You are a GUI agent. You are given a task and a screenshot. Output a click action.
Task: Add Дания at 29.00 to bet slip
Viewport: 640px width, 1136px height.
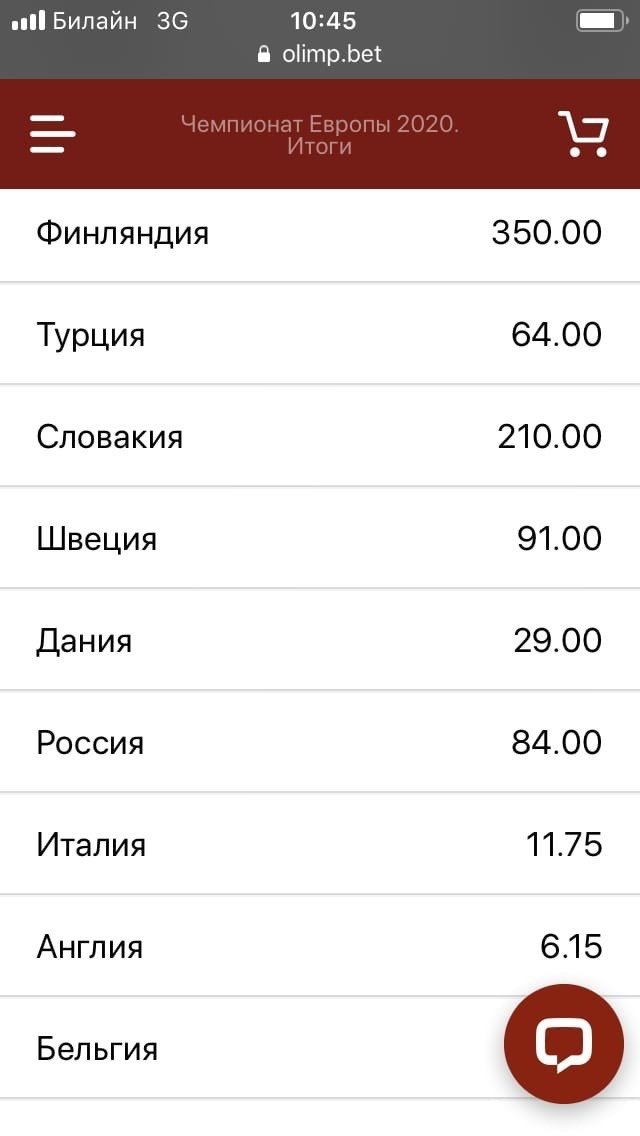pos(320,640)
